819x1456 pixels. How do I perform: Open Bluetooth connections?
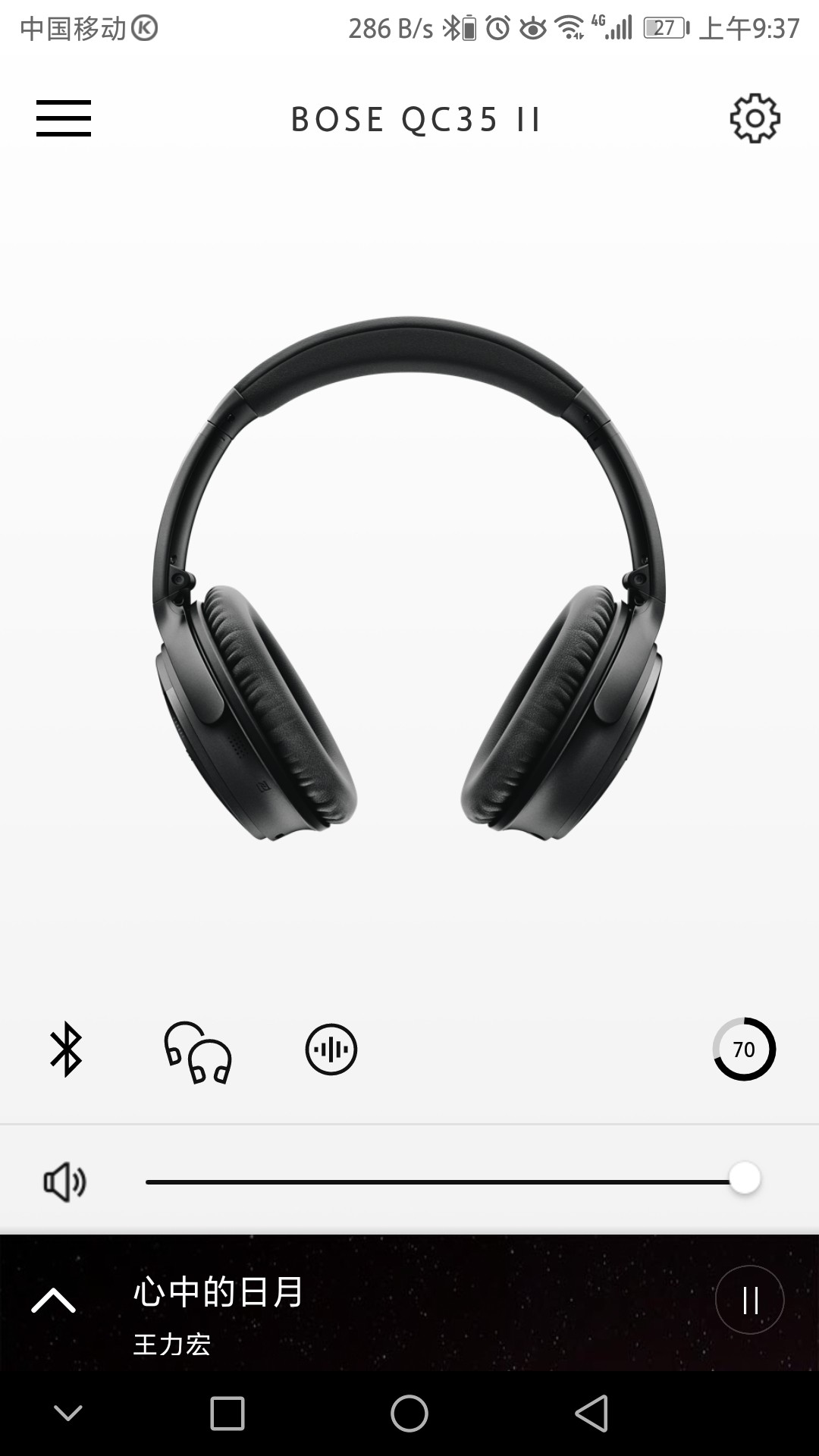[x=66, y=1050]
